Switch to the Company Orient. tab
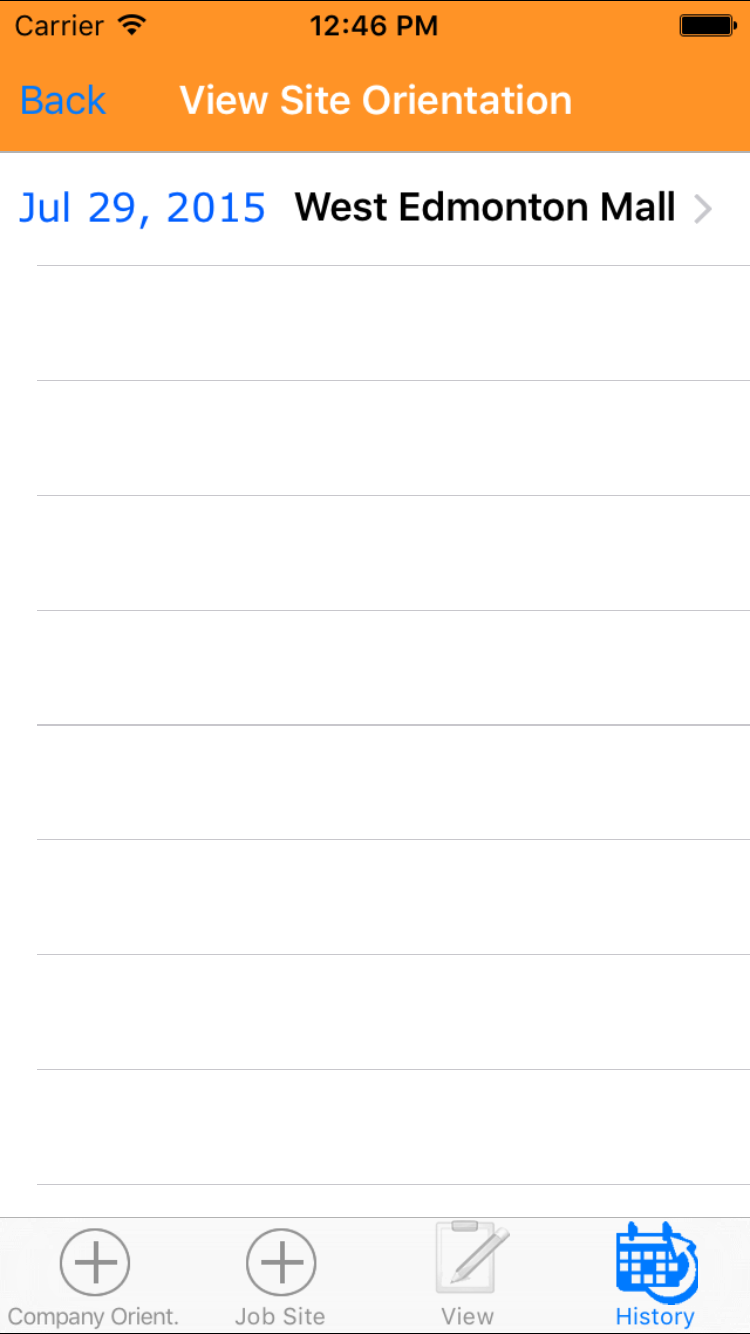The width and height of the screenshot is (750, 1334). 94,1277
